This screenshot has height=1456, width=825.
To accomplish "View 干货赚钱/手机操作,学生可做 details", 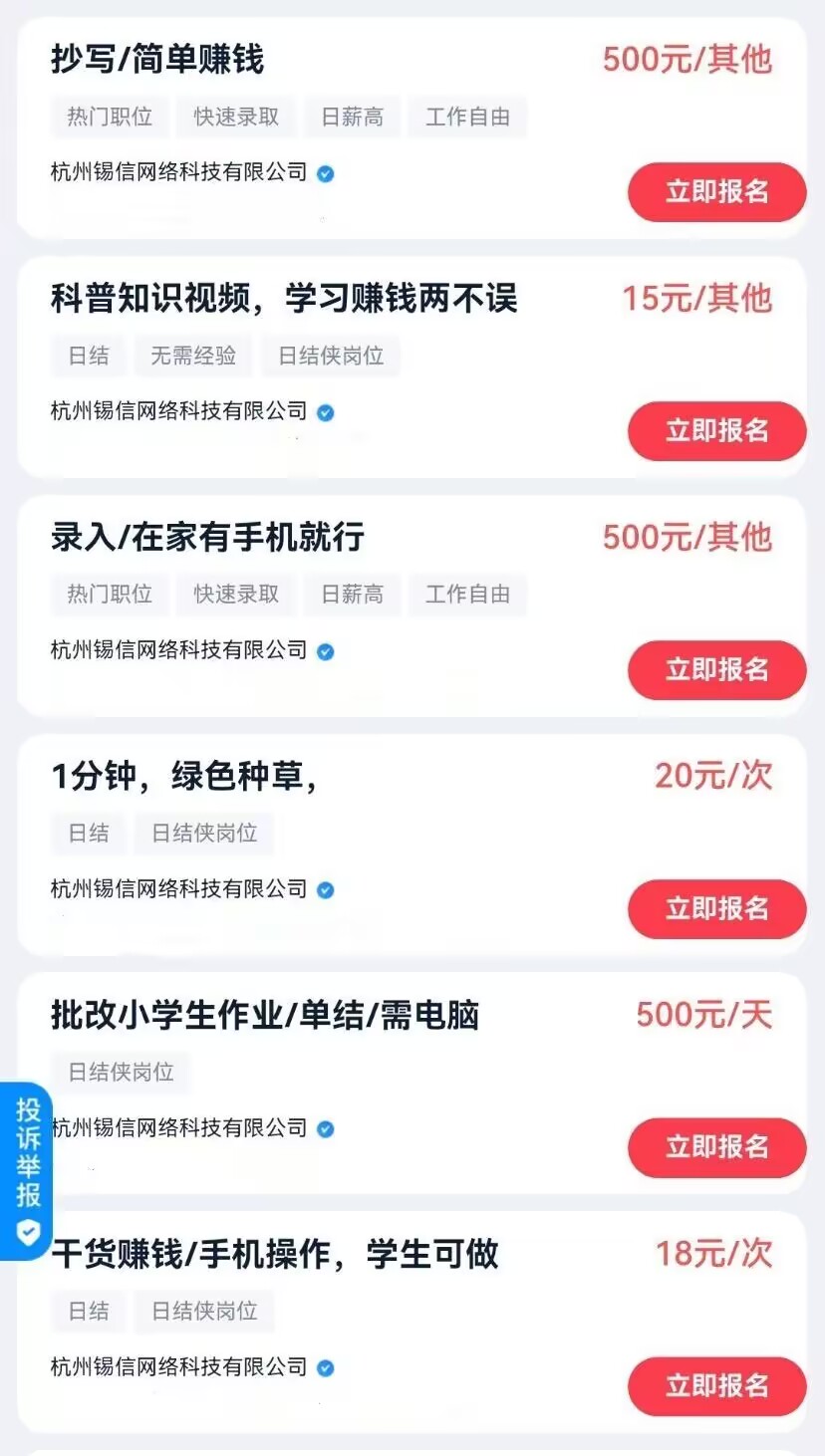I will click(412, 1322).
